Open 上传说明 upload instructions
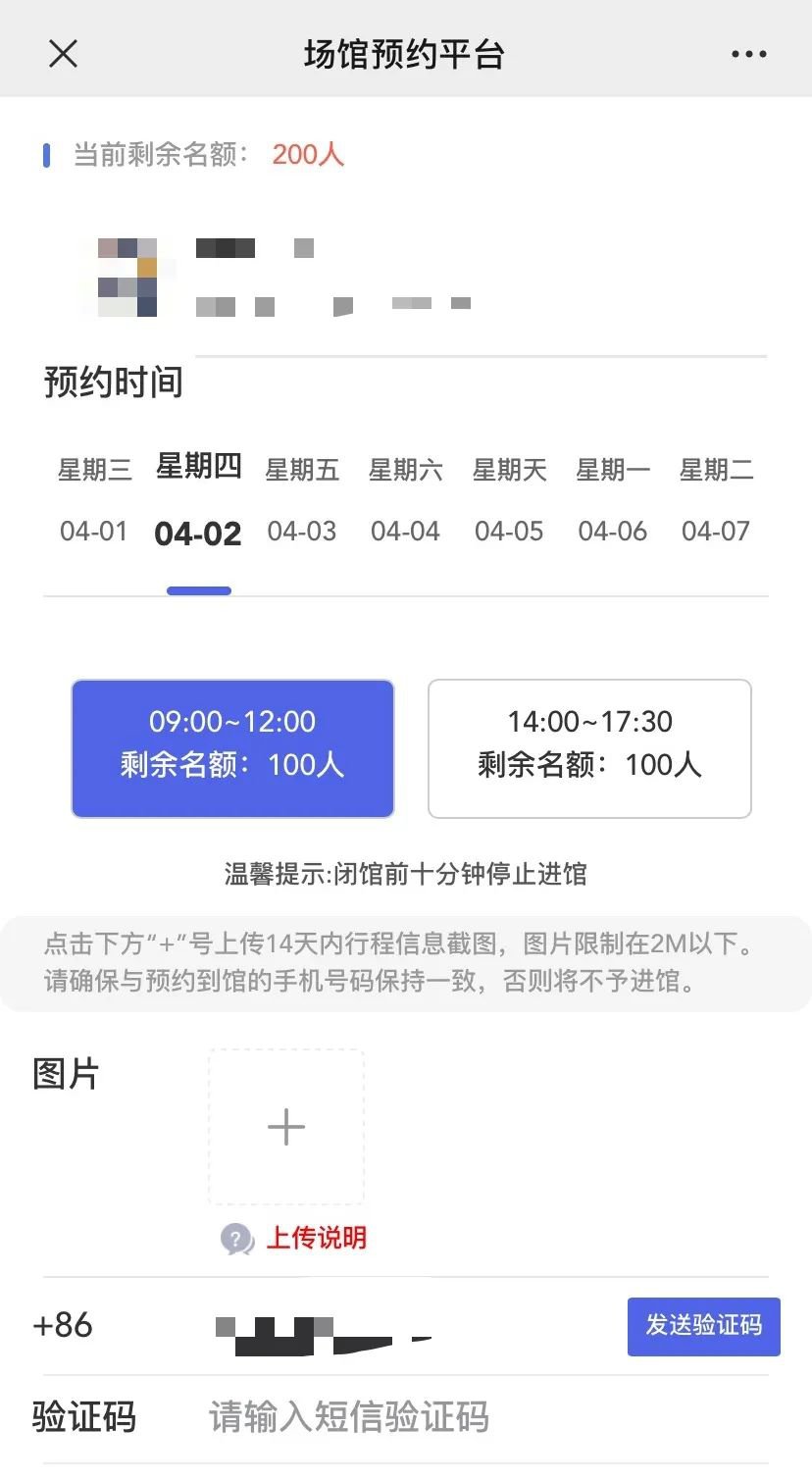Viewport: 812px width, 1479px height. point(316,1238)
